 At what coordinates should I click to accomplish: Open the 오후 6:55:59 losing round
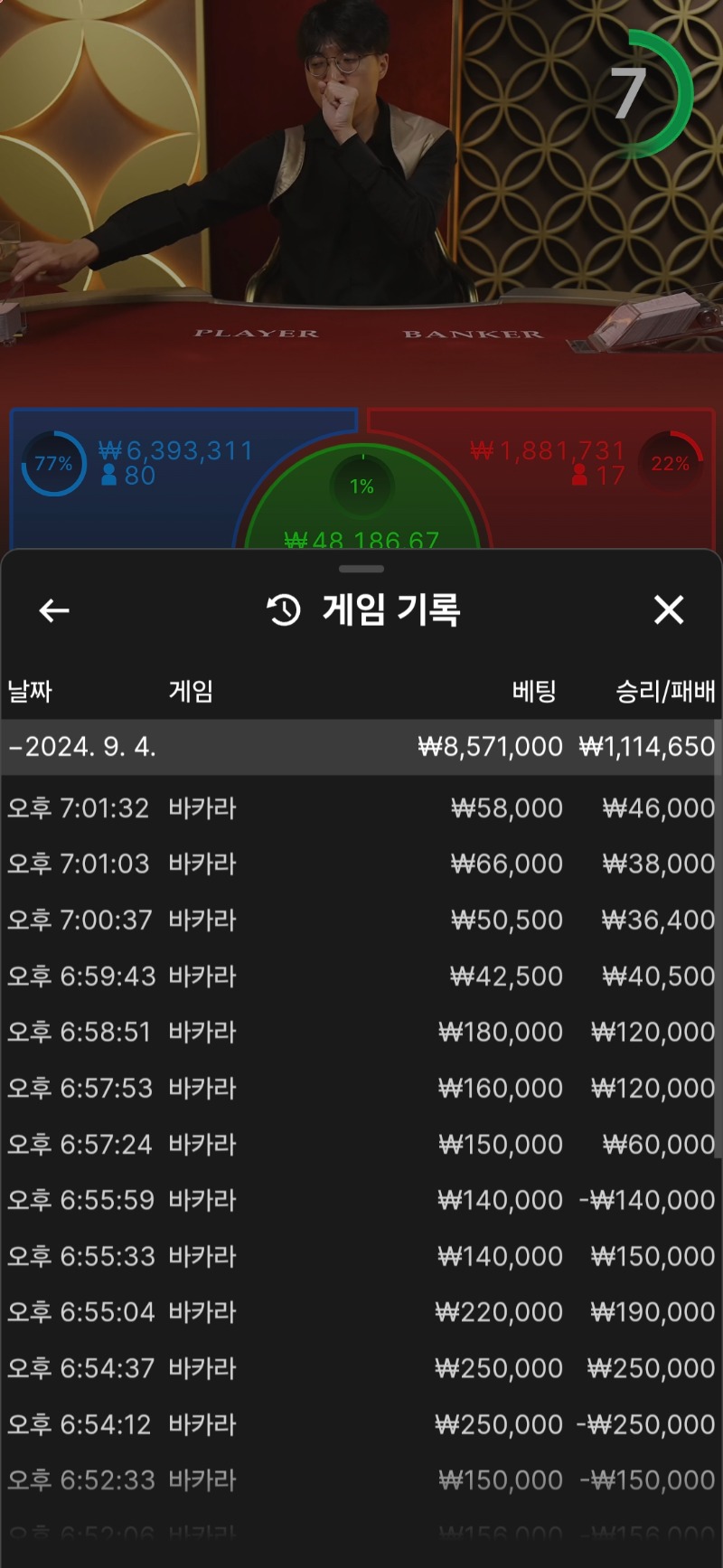pos(360,1200)
